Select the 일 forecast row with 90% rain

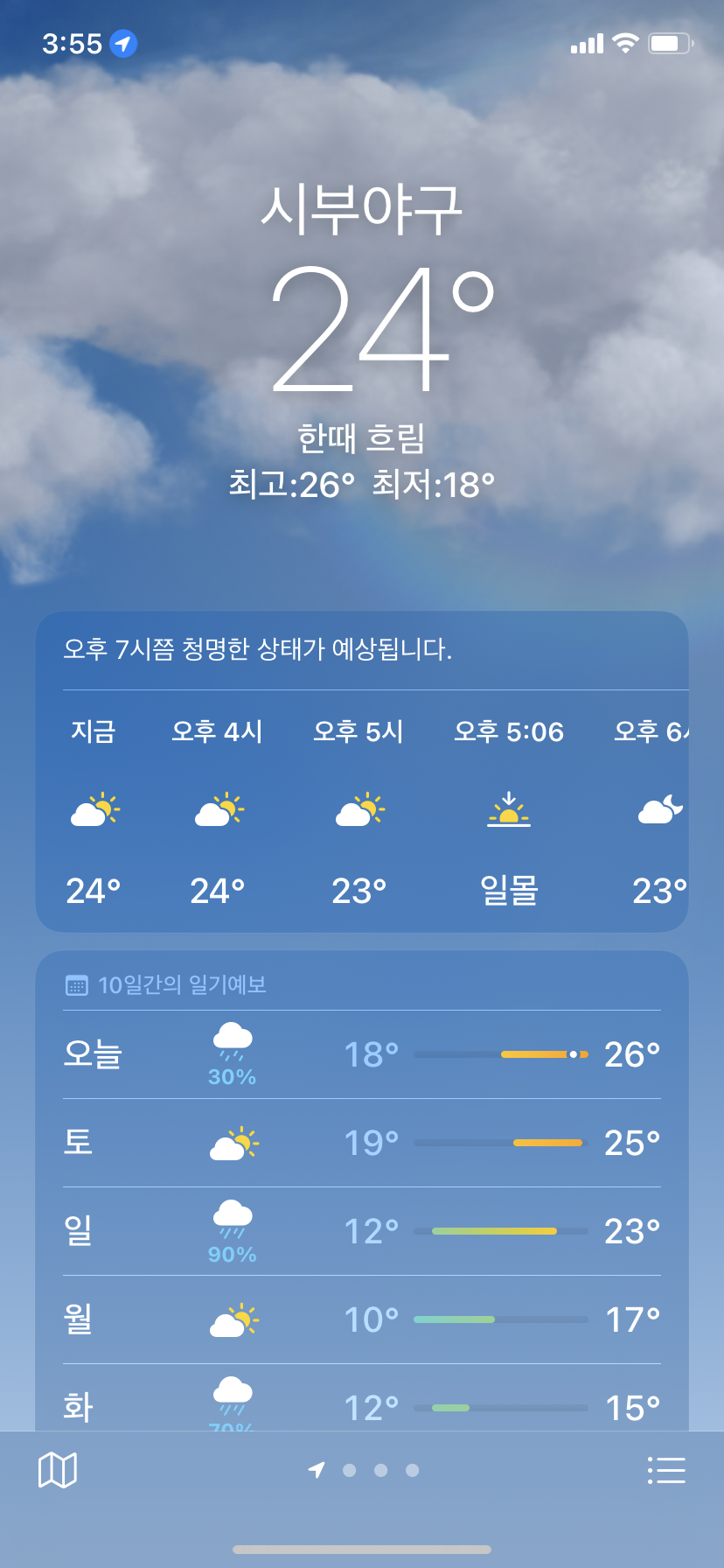362,1231
